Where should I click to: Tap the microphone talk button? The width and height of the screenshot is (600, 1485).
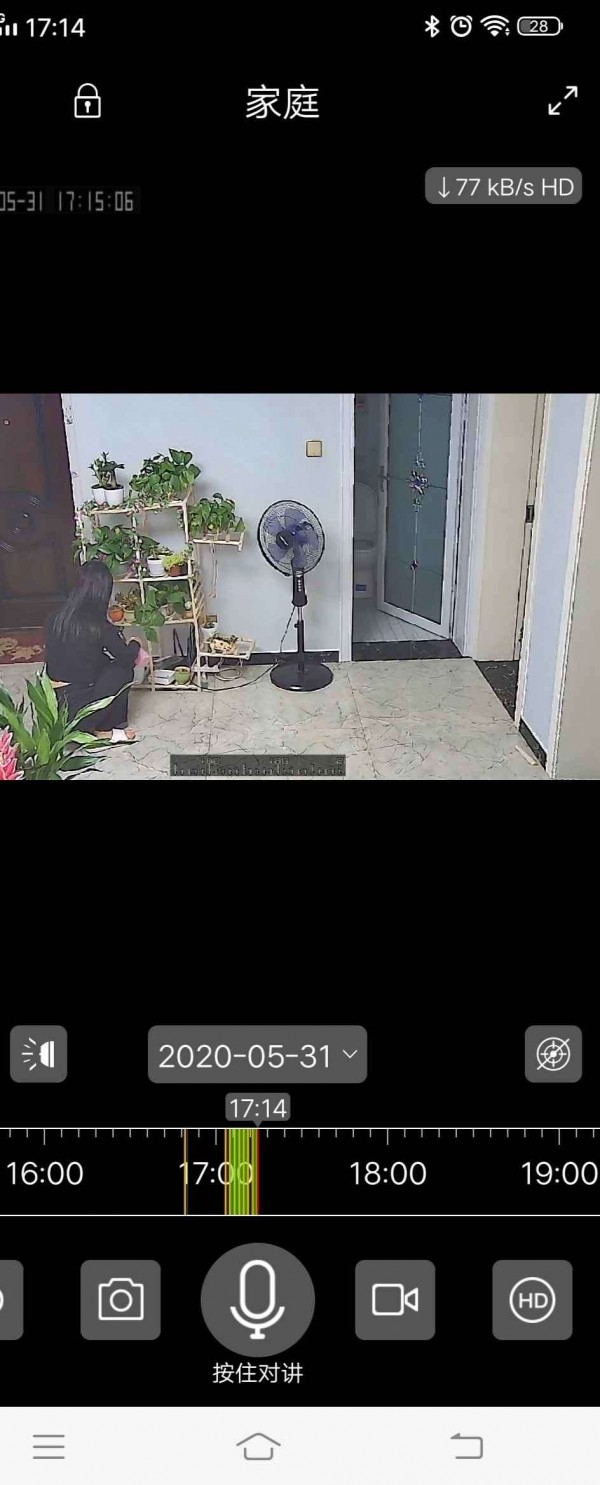pos(258,1299)
